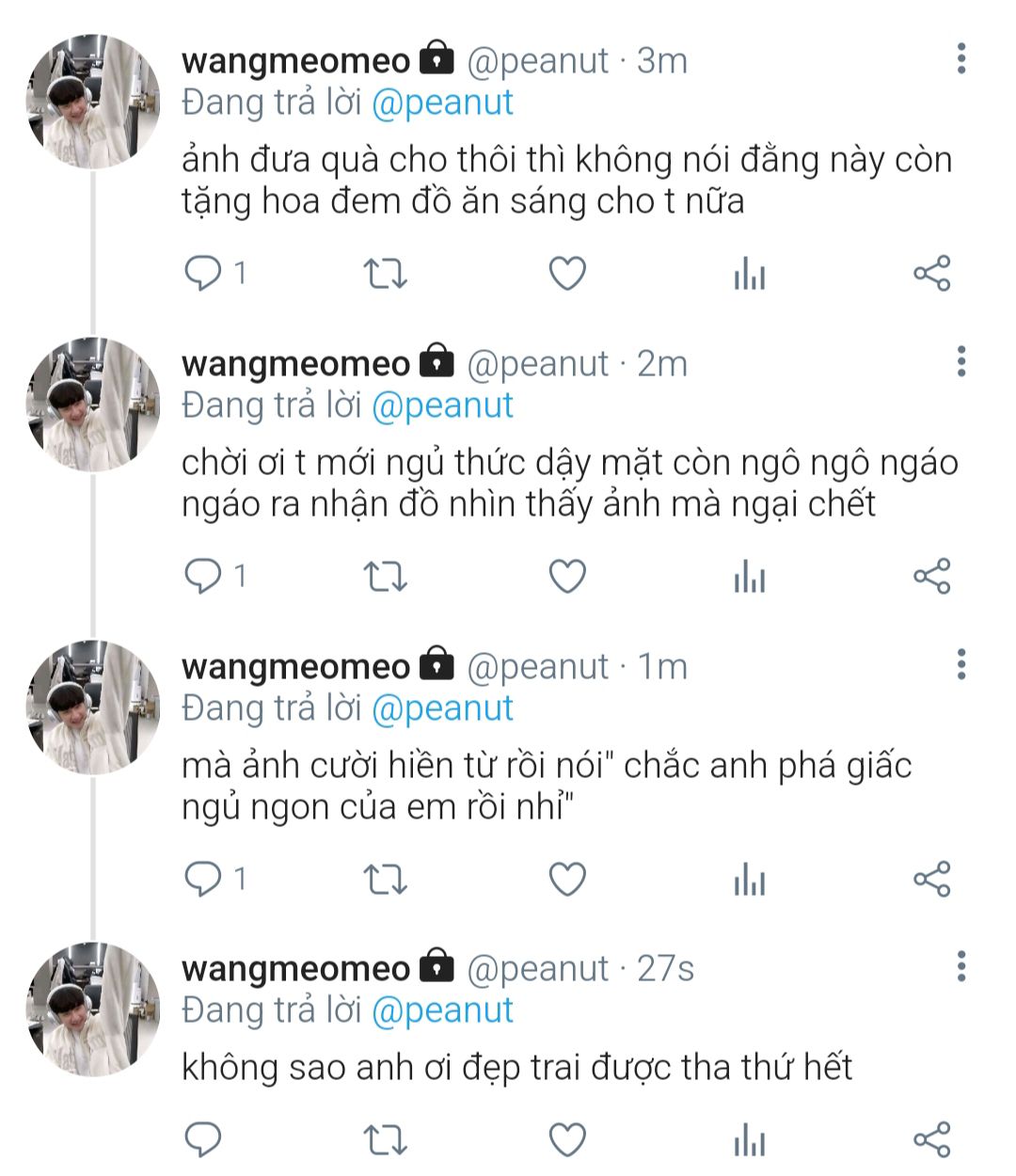1016x1176 pixels.
Task: Open overflow menu on the 3m tweet
Action: click(x=960, y=58)
